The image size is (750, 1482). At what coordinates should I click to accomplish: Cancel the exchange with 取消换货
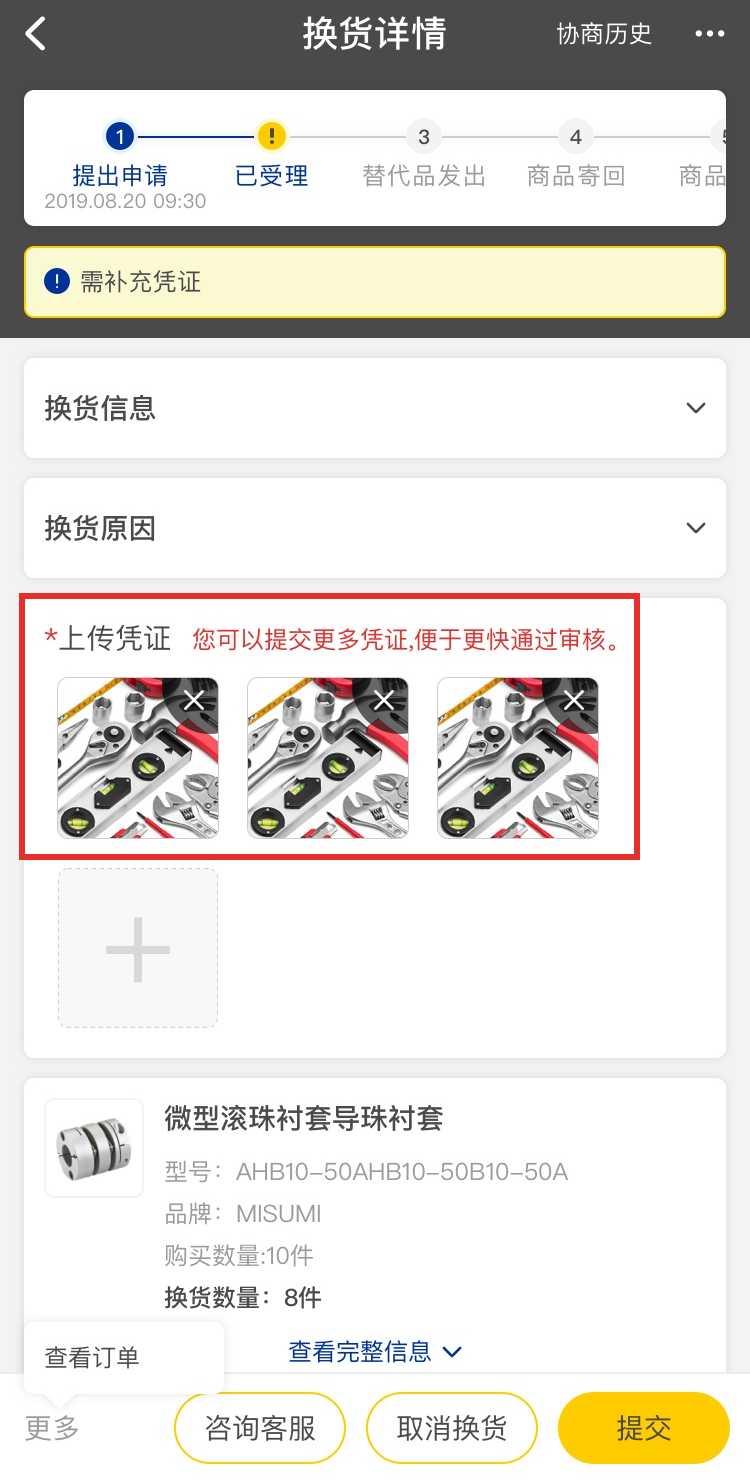point(452,1428)
